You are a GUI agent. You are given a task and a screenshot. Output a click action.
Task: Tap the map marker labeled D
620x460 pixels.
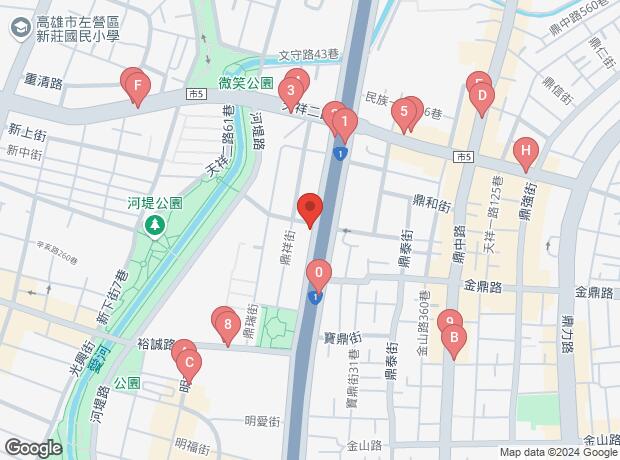(x=481, y=98)
